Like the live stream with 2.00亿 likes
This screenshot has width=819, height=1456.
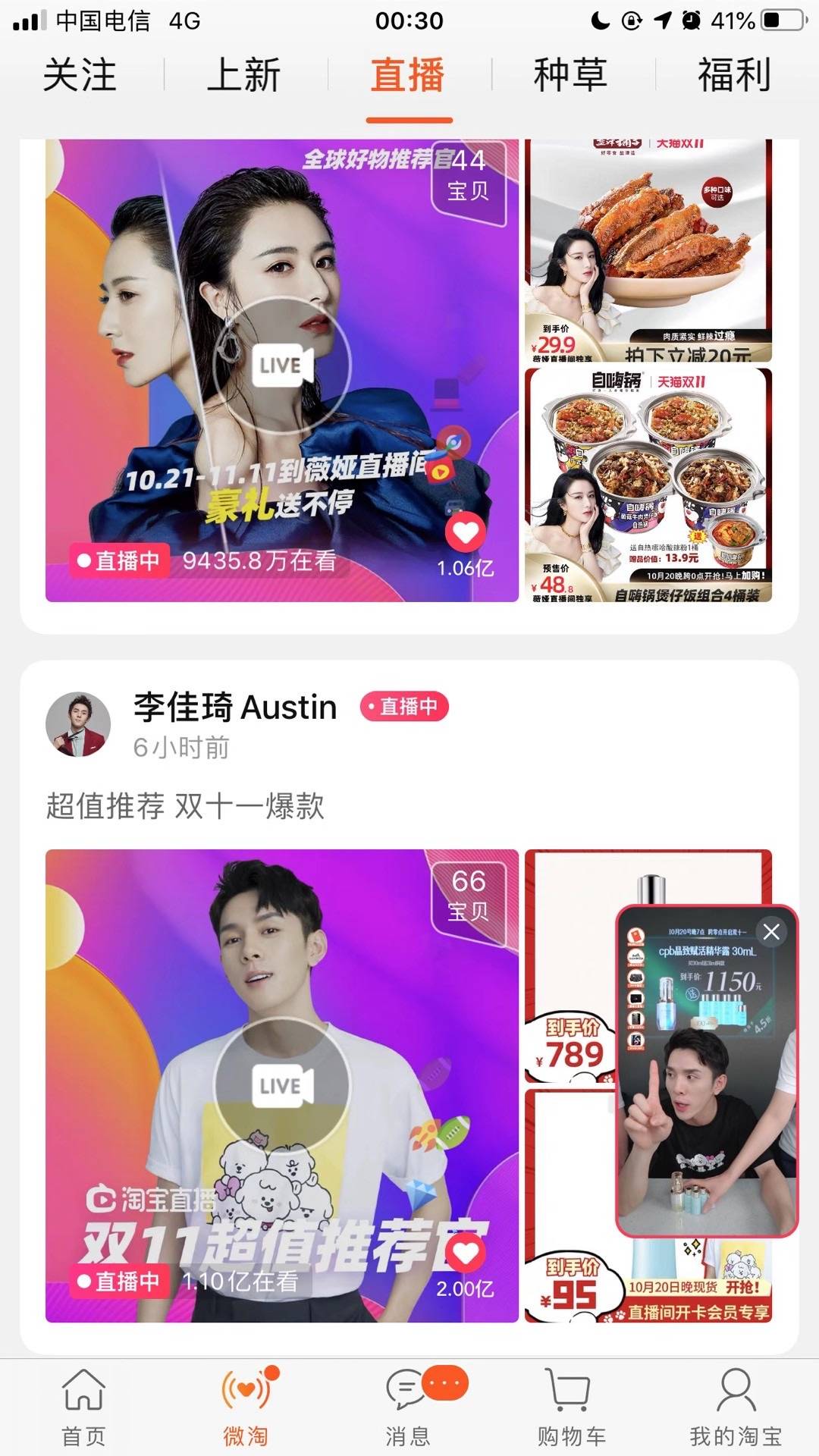coord(465,1253)
